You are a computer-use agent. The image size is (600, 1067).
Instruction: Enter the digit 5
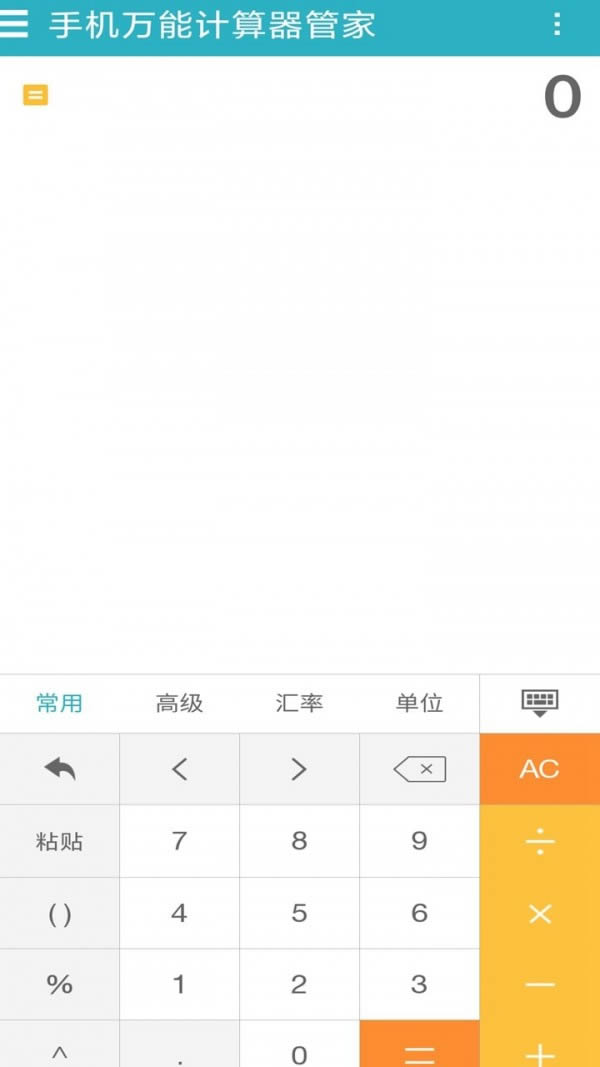tap(299, 913)
